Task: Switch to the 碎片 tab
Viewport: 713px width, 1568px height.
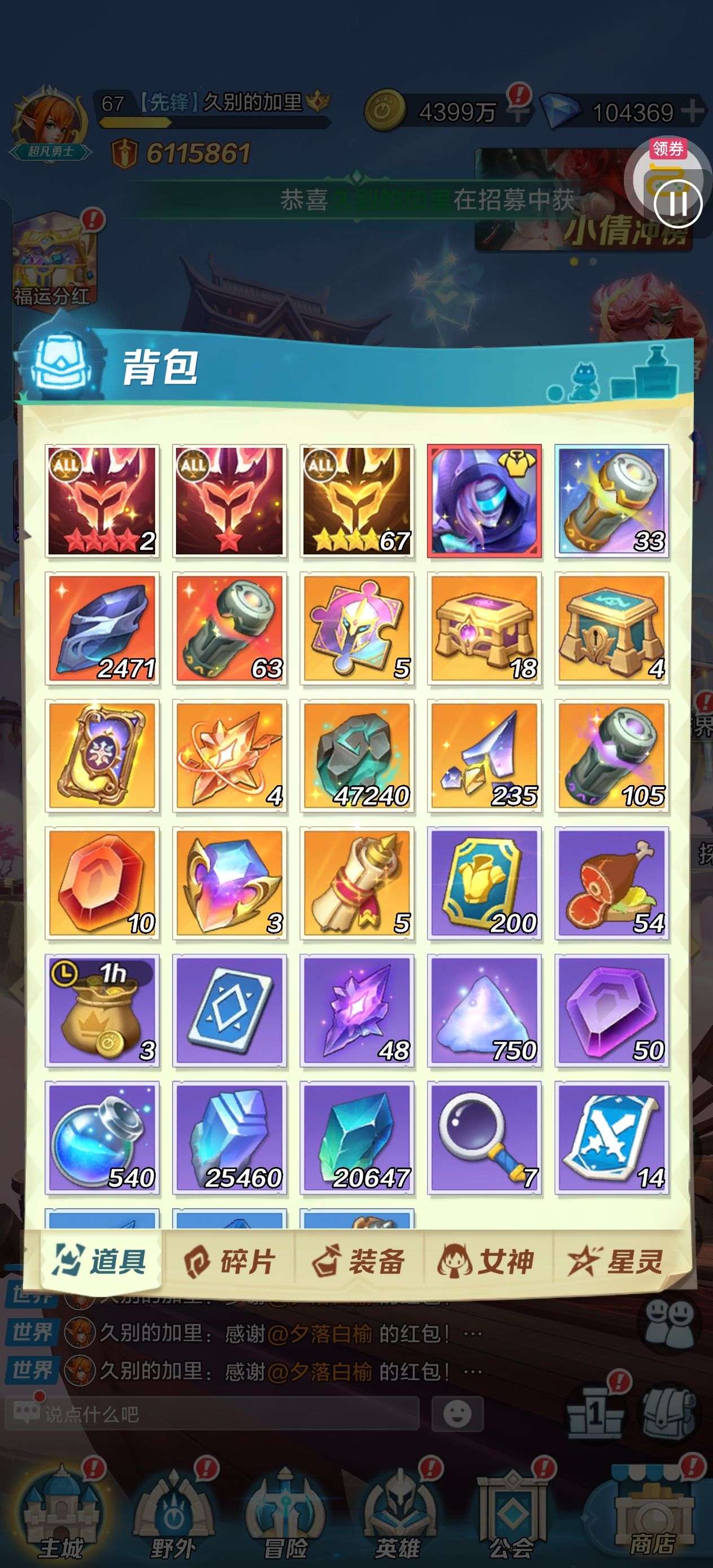Action: point(230,1261)
